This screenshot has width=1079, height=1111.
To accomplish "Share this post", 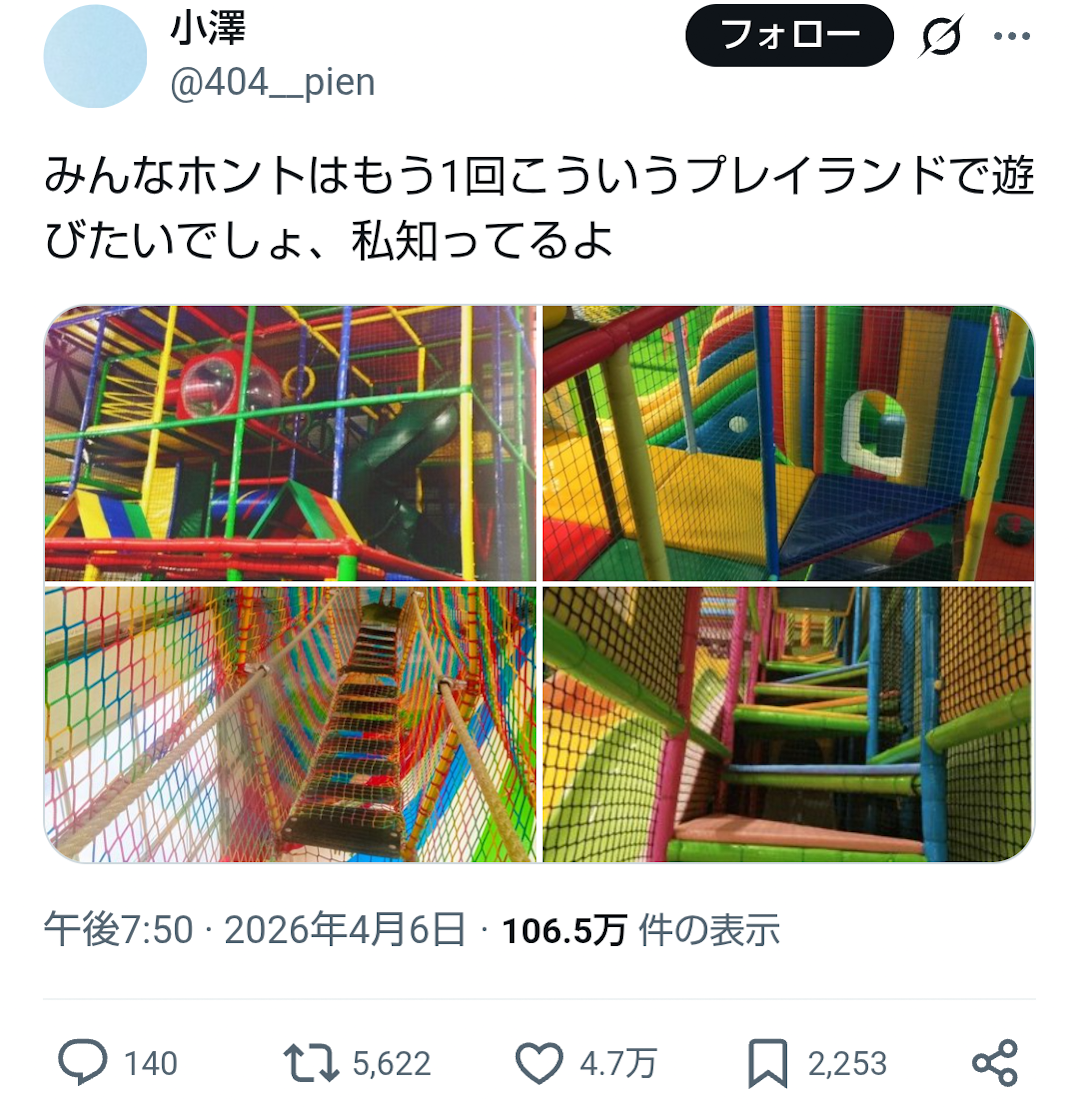I will tap(994, 1062).
